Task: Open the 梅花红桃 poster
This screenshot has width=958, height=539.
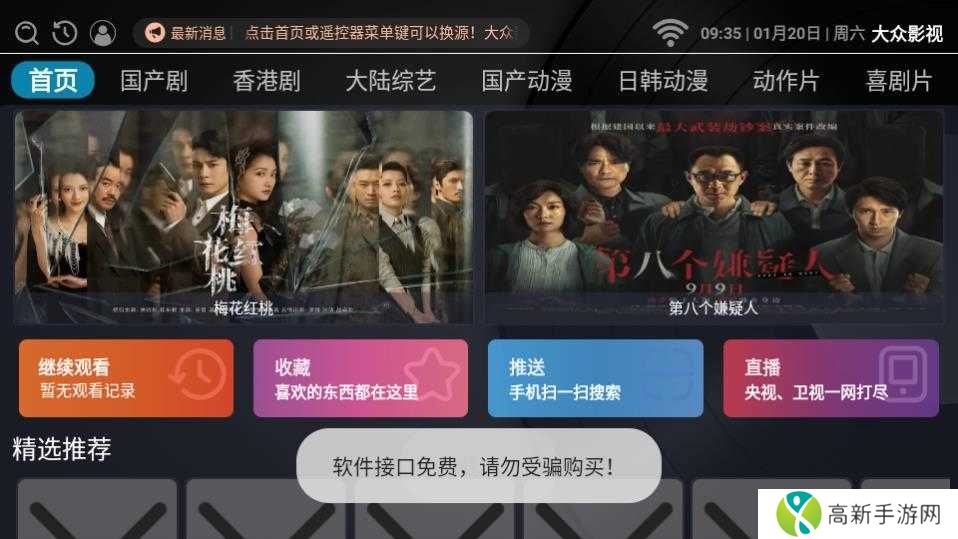Action: (x=244, y=216)
